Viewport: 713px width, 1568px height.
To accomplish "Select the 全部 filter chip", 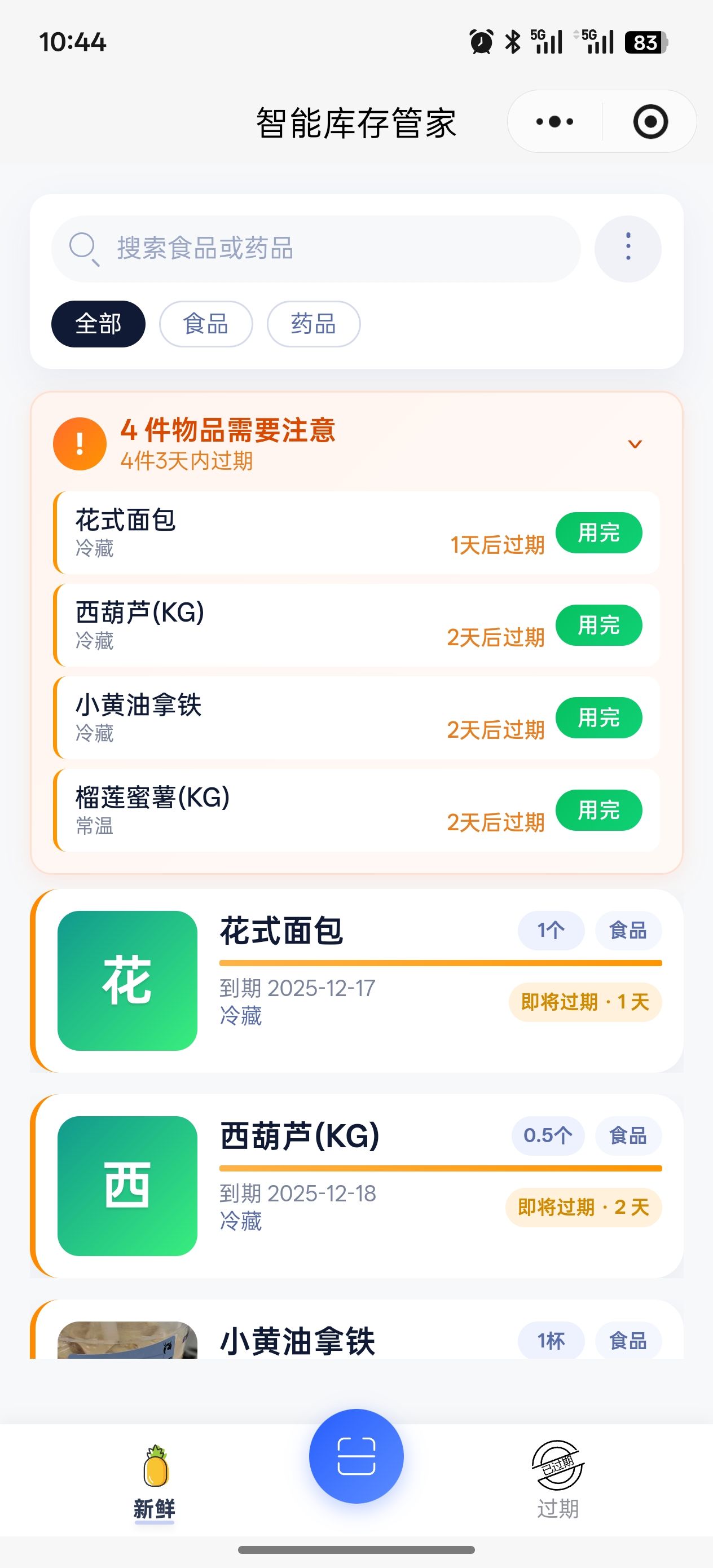I will [98, 324].
